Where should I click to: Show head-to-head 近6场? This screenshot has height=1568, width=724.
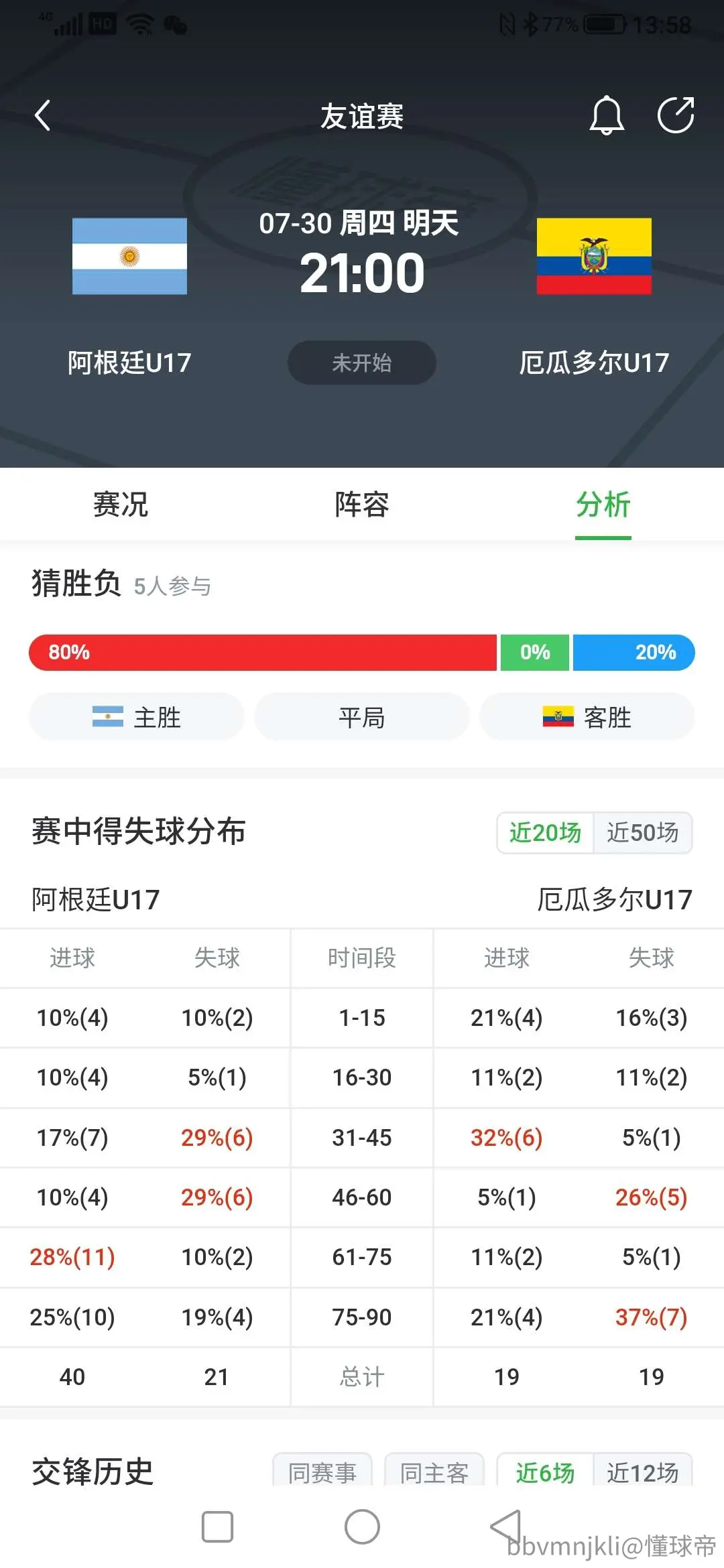pos(545,1472)
